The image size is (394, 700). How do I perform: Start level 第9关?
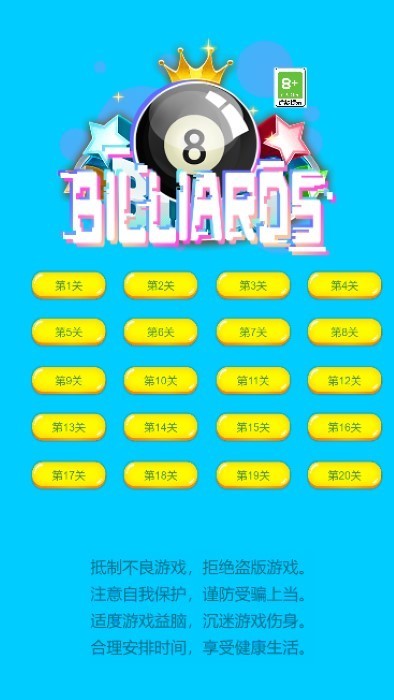(x=69, y=380)
